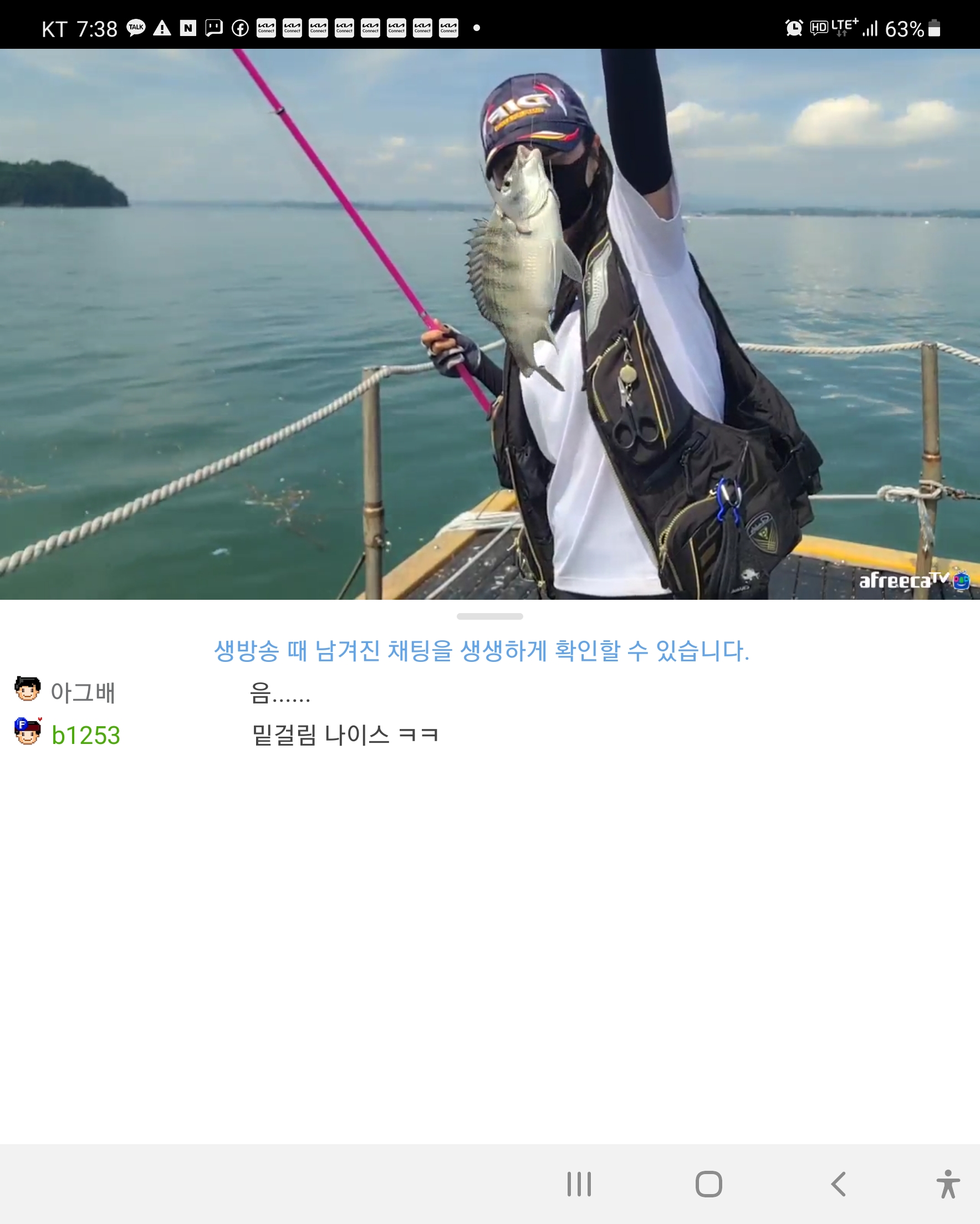Open the profile of chat user b1253
Screen dimensions: 980x1224
[x=86, y=735]
